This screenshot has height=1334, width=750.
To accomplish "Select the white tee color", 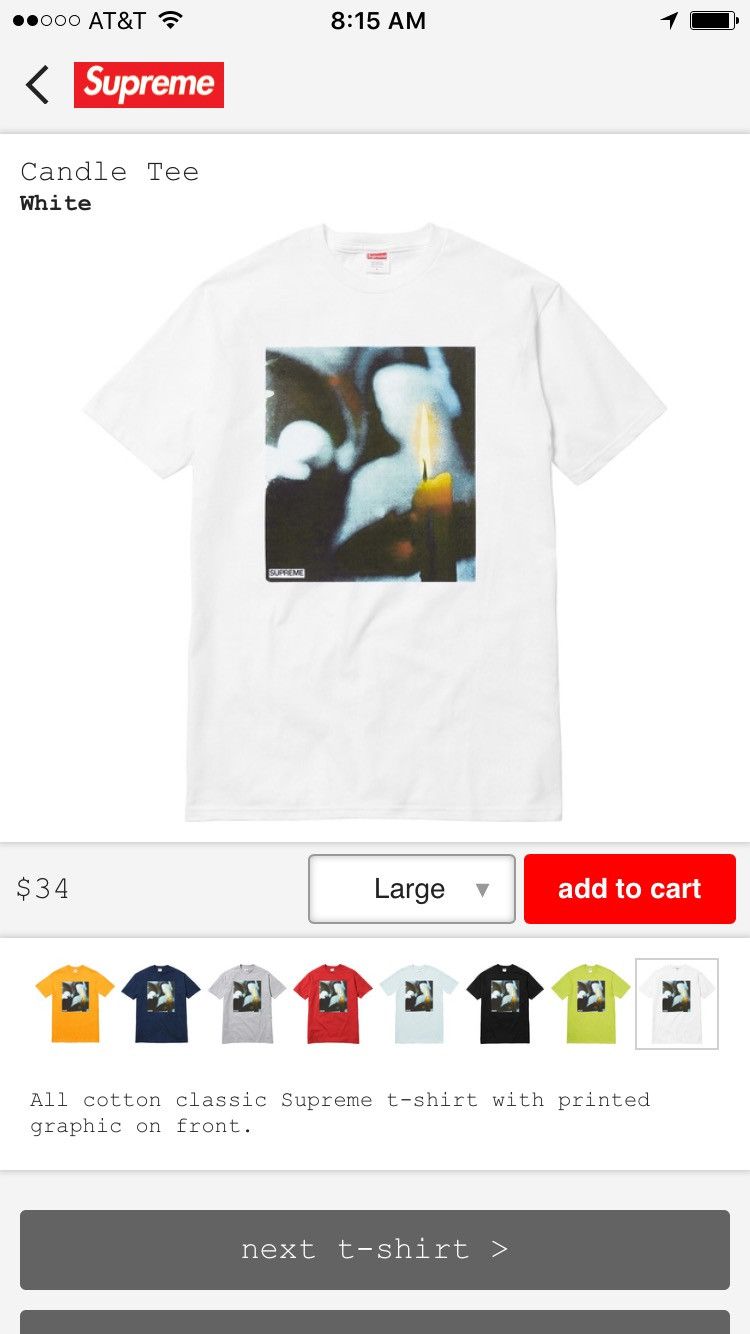I will click(677, 1004).
